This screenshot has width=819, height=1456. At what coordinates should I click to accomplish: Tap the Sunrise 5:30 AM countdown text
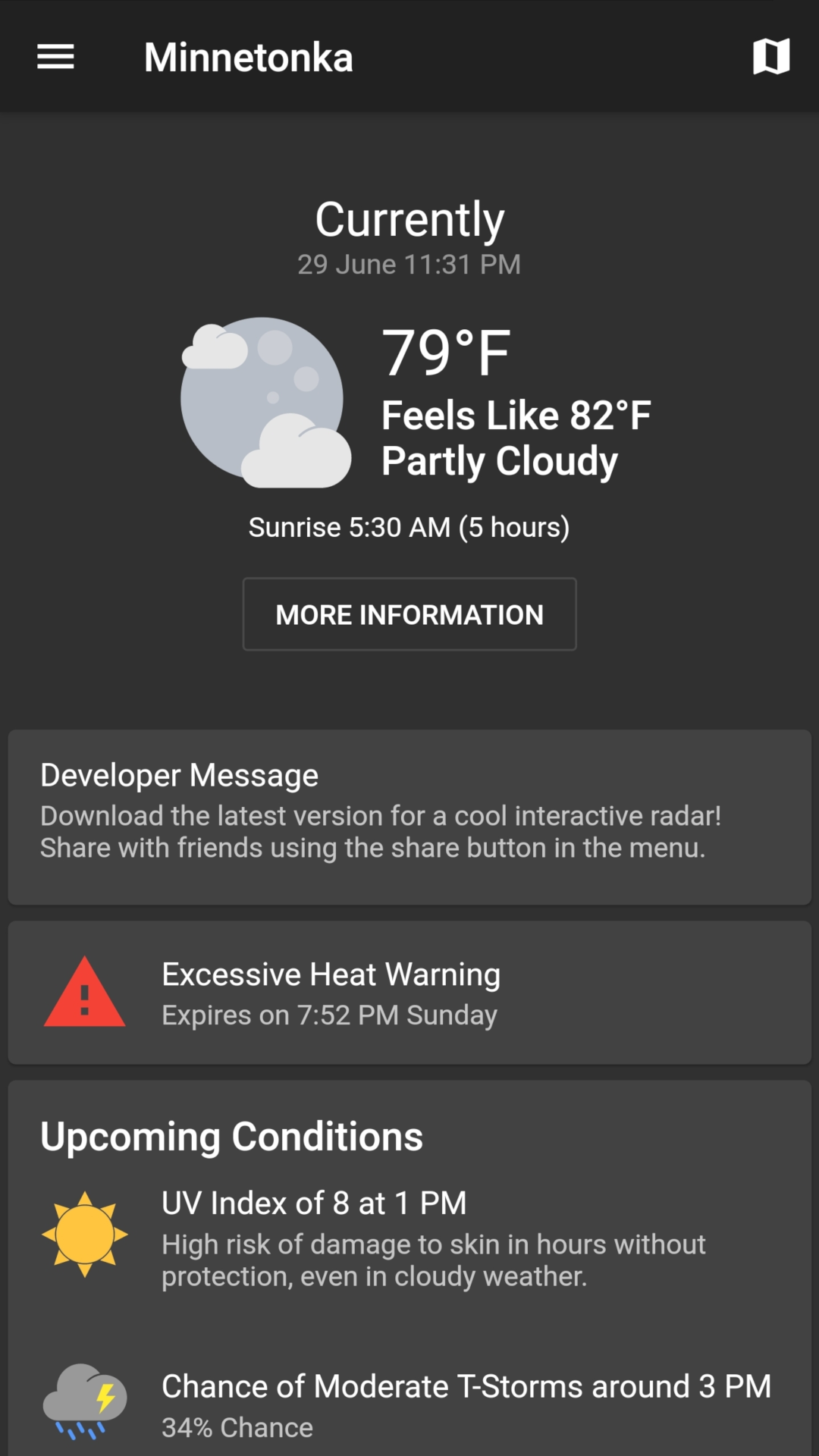(x=409, y=526)
